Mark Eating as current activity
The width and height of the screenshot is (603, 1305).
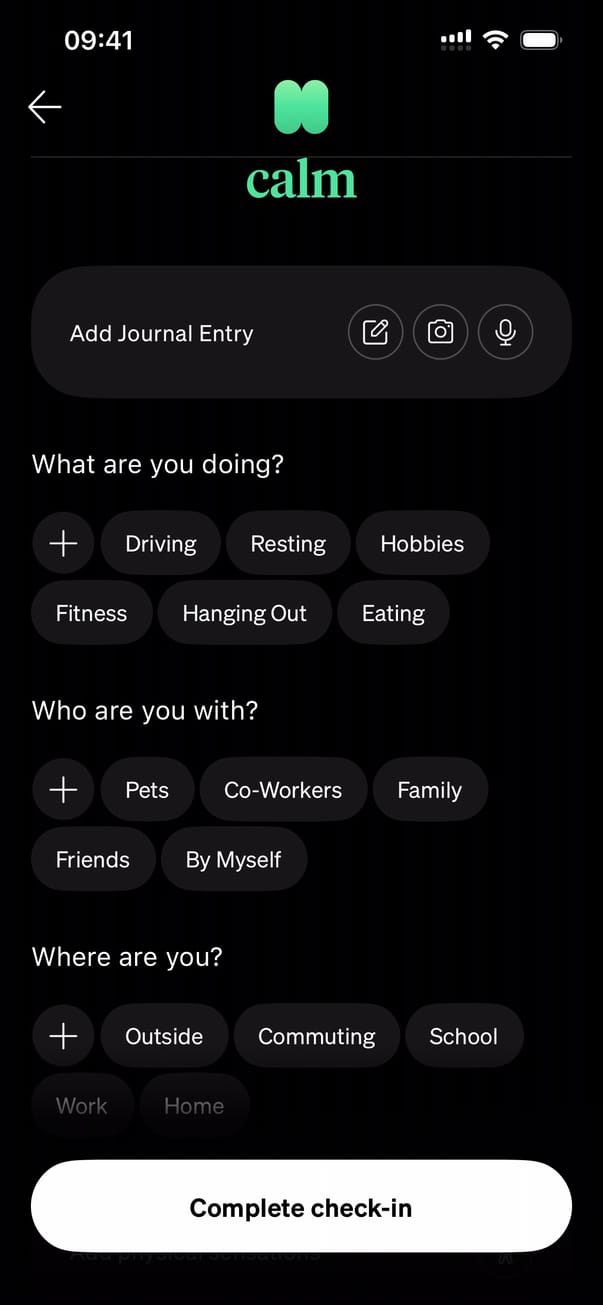pyautogui.click(x=393, y=613)
